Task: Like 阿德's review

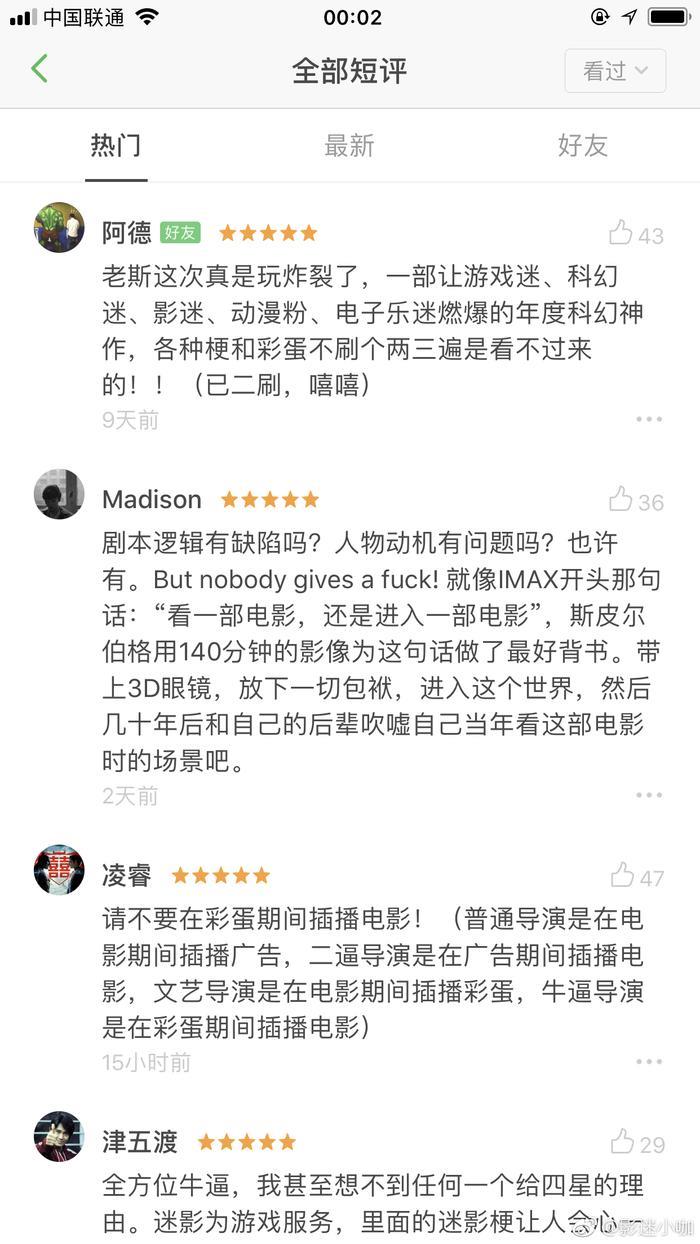Action: click(622, 233)
